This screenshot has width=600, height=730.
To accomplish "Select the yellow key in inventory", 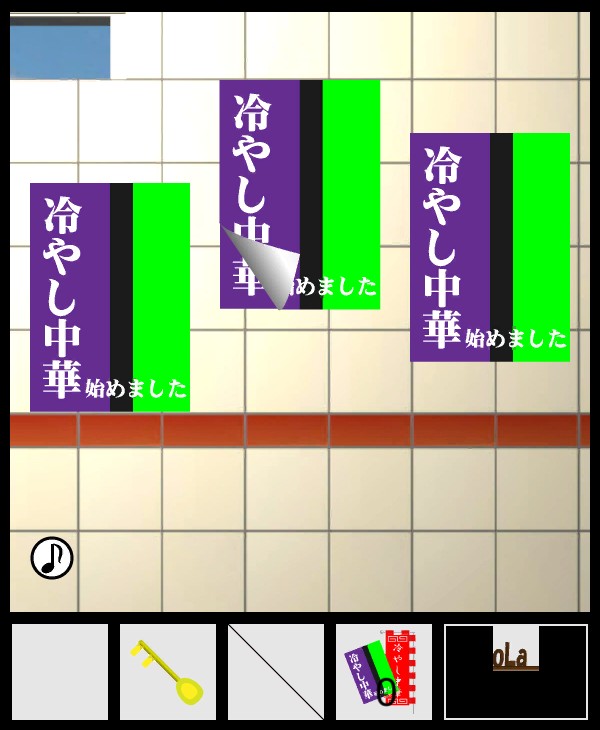I will [x=168, y=671].
